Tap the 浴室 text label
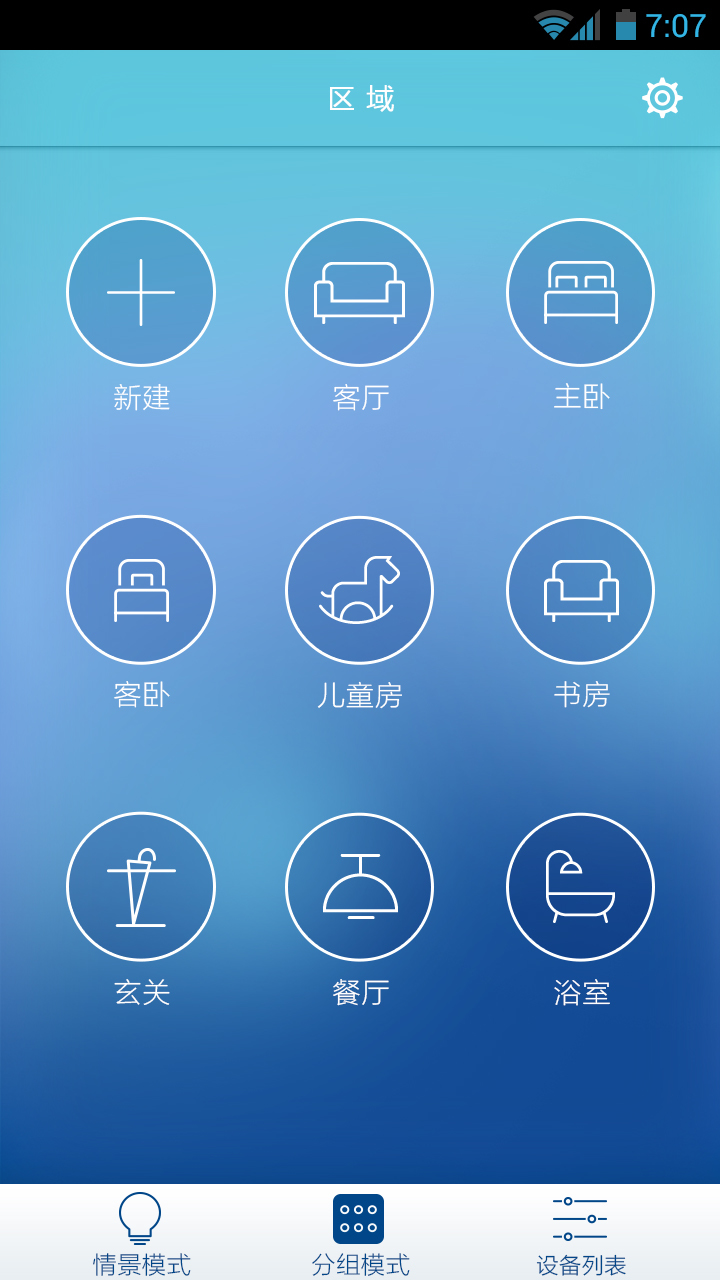 pos(580,992)
